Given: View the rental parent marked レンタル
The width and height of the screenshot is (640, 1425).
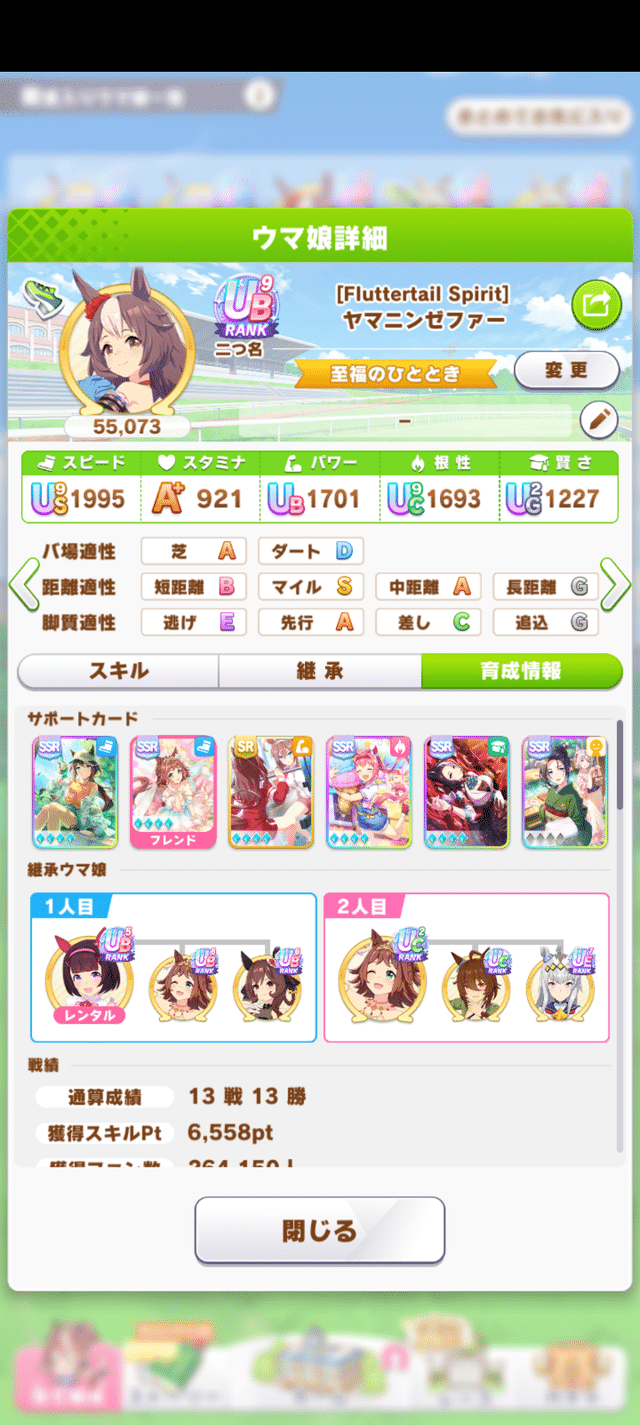Looking at the screenshot, I should (90, 977).
